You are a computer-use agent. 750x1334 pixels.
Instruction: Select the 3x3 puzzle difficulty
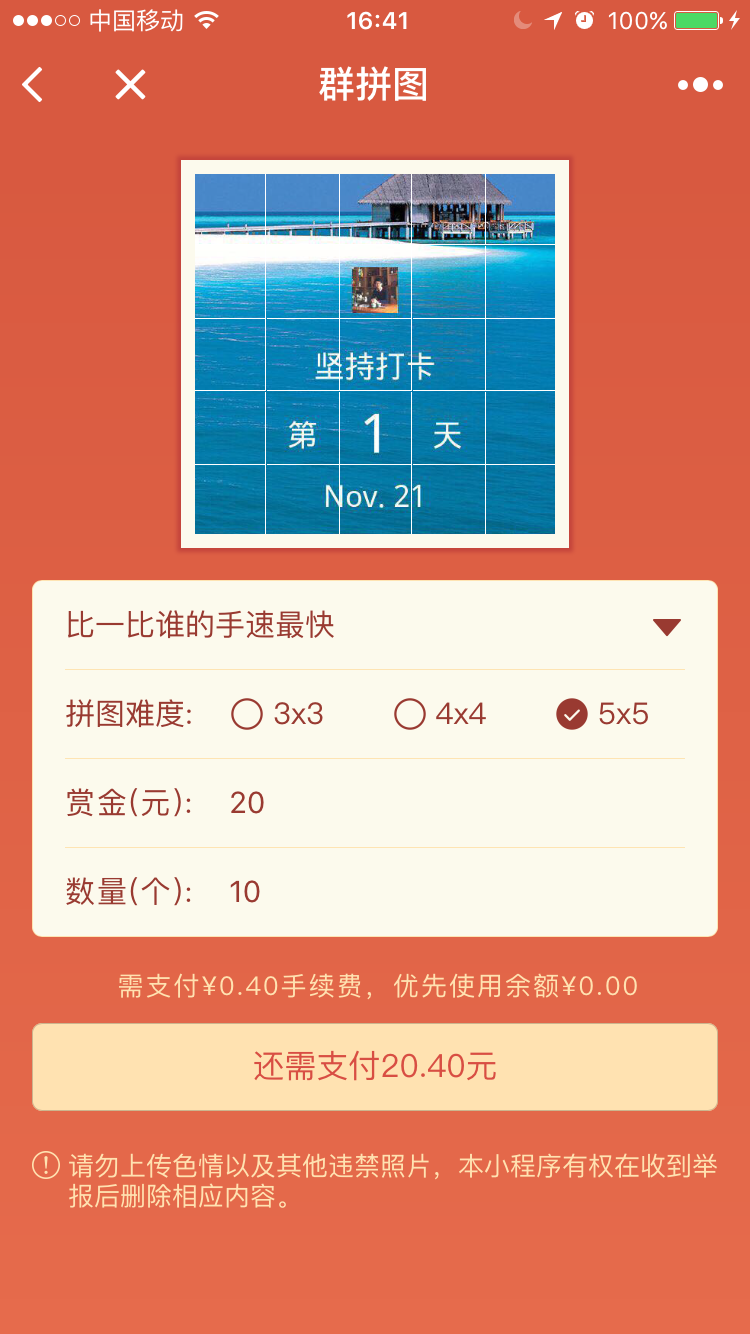(246, 714)
